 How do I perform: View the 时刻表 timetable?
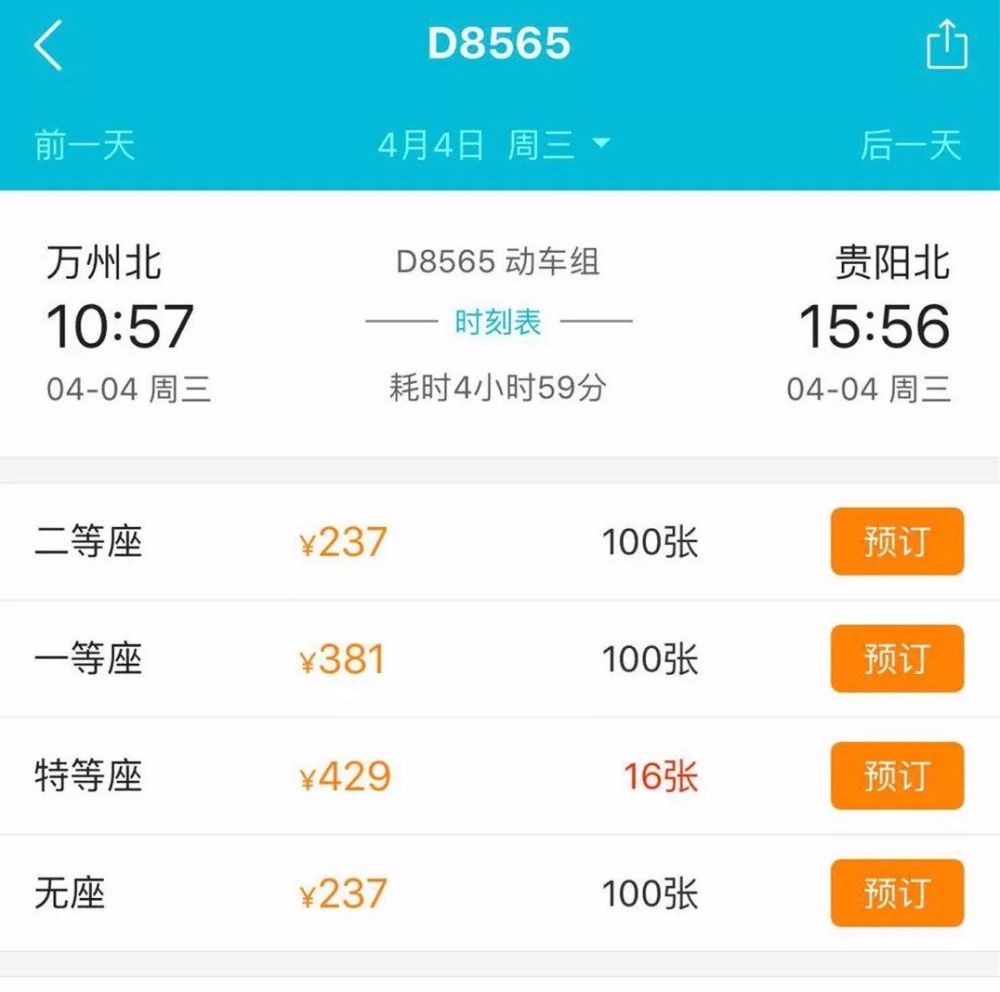498,322
